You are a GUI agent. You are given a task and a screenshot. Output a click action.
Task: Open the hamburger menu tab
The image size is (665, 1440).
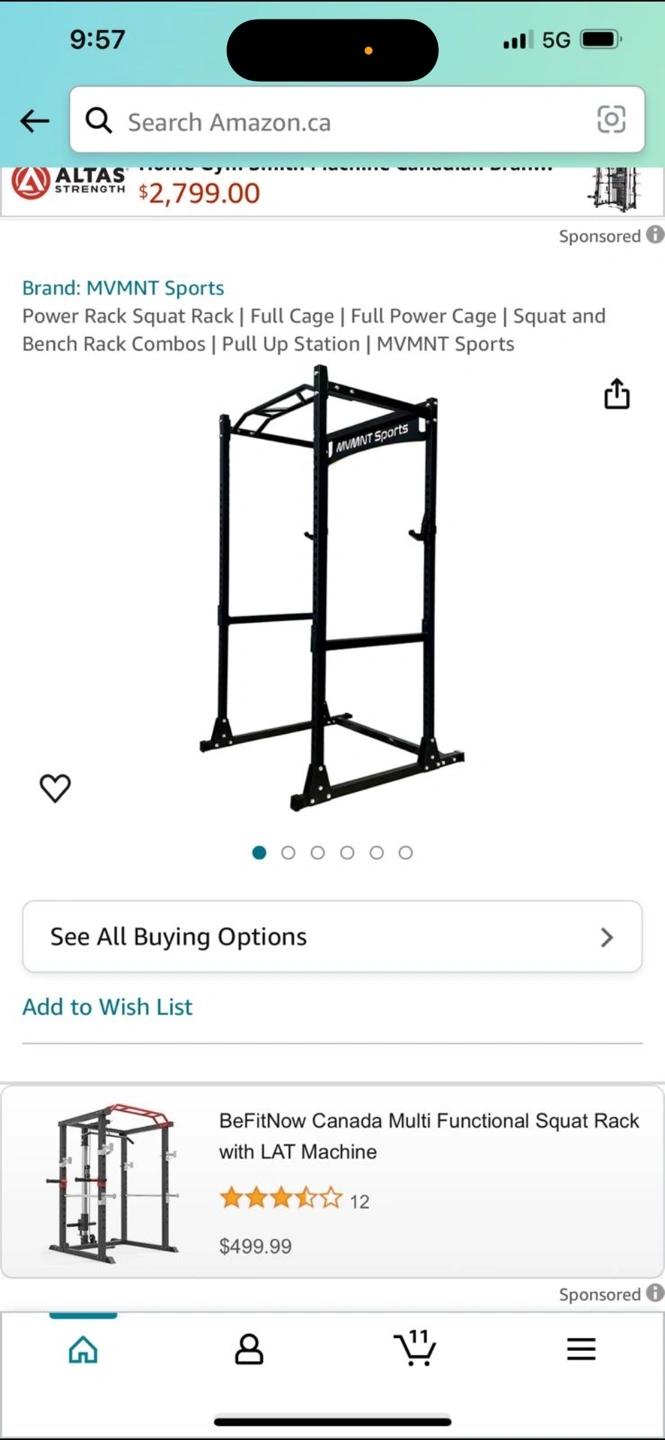[x=581, y=1350]
